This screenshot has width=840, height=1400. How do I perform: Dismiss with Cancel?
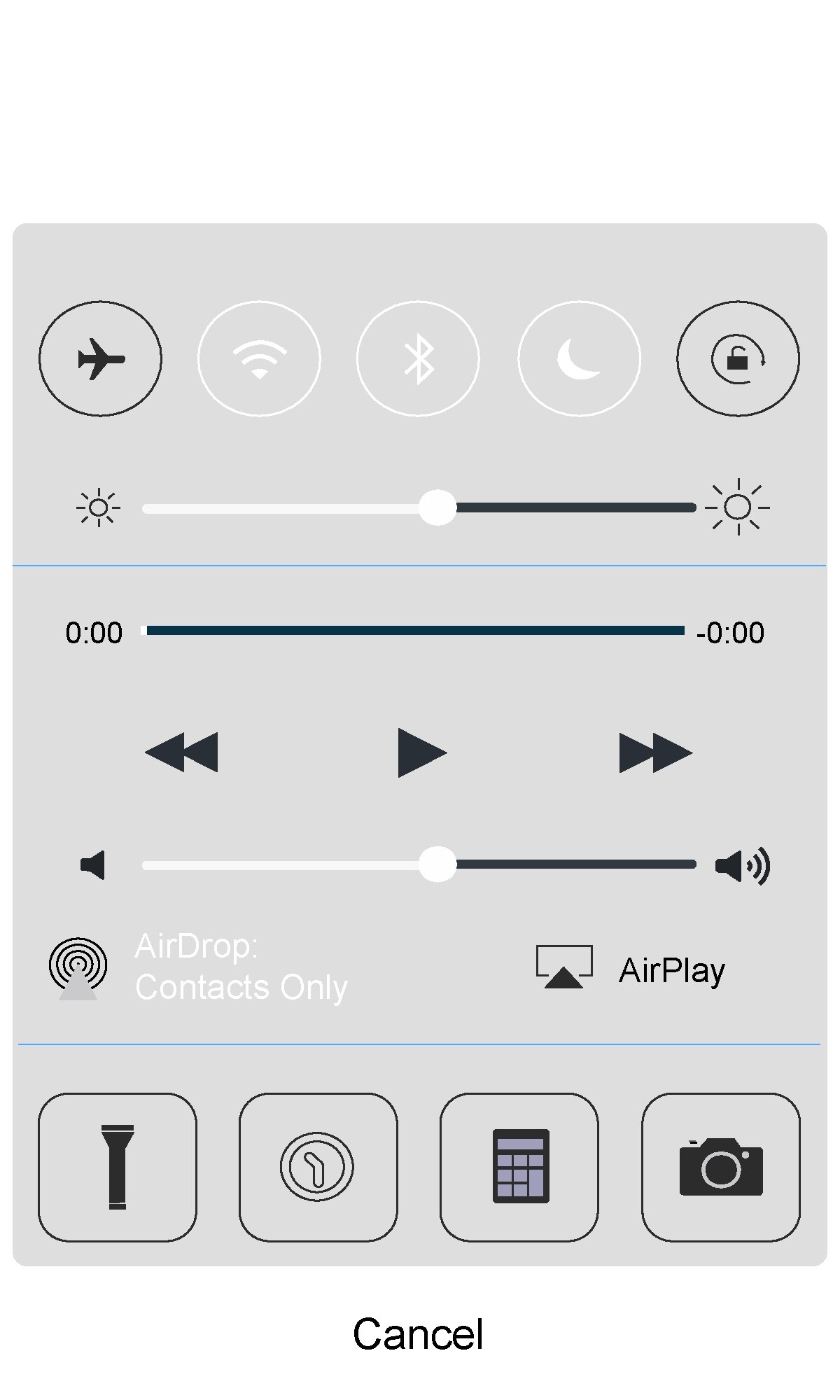[x=418, y=1334]
